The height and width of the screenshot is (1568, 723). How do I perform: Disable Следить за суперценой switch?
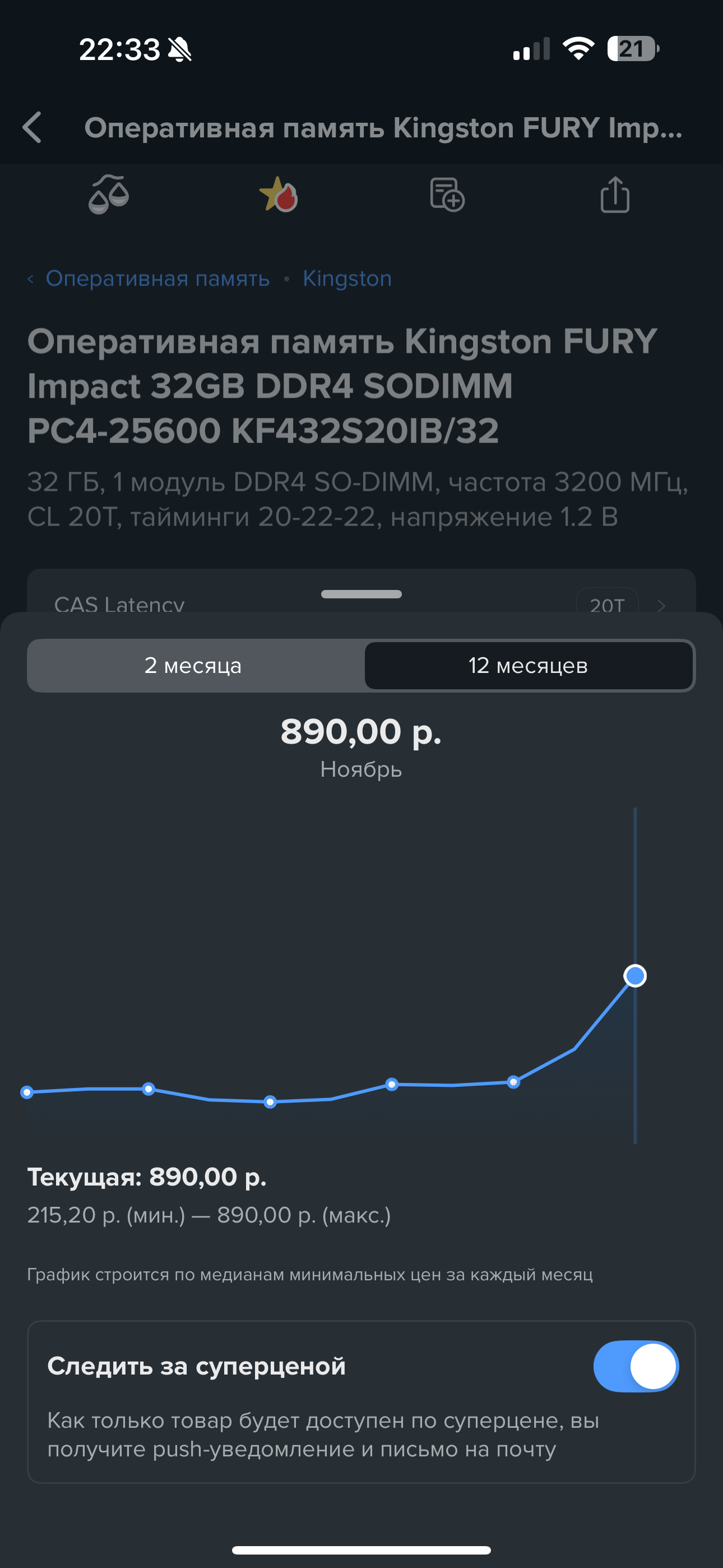click(636, 1367)
